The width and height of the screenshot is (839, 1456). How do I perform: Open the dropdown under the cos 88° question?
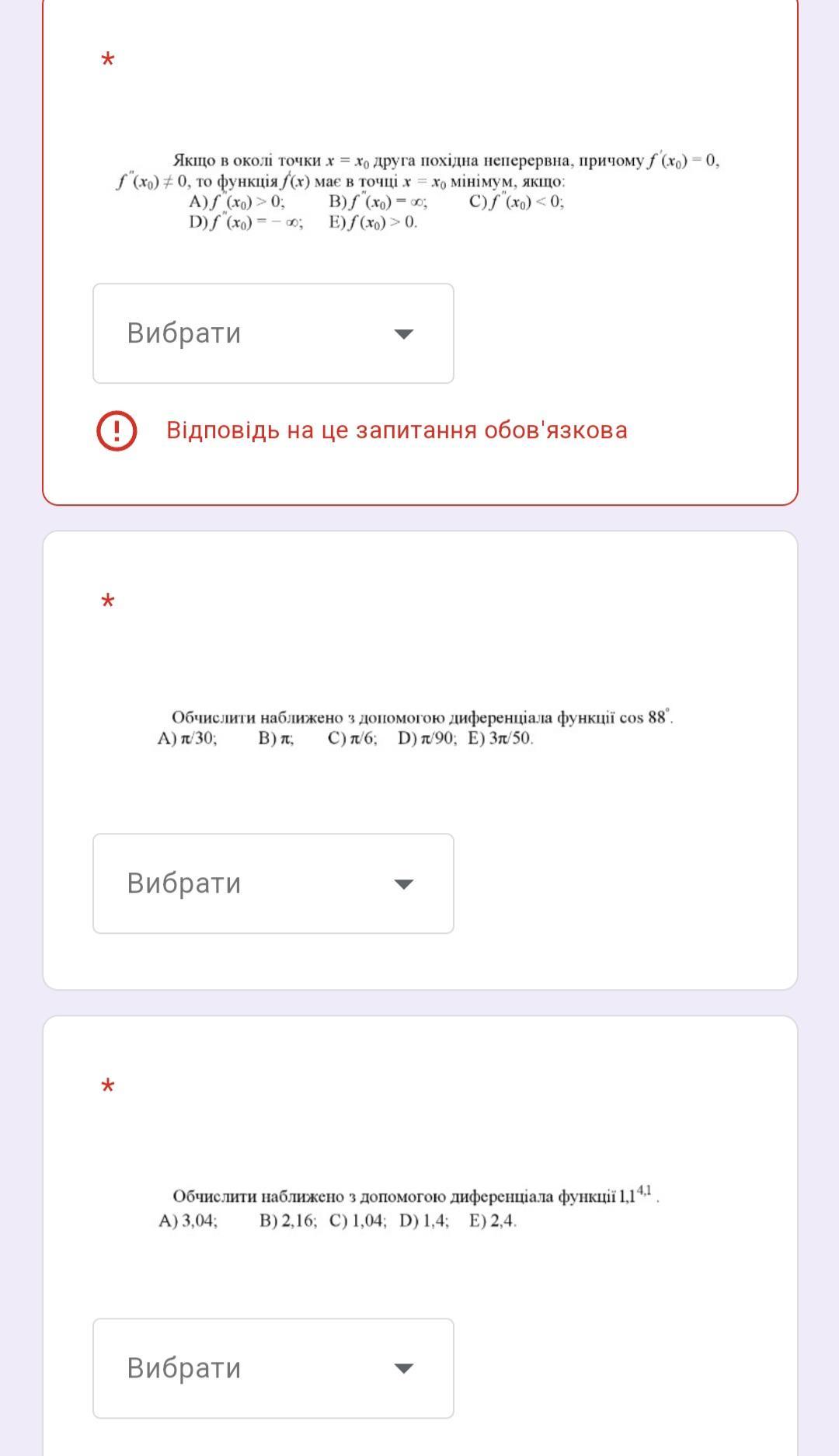coord(273,883)
